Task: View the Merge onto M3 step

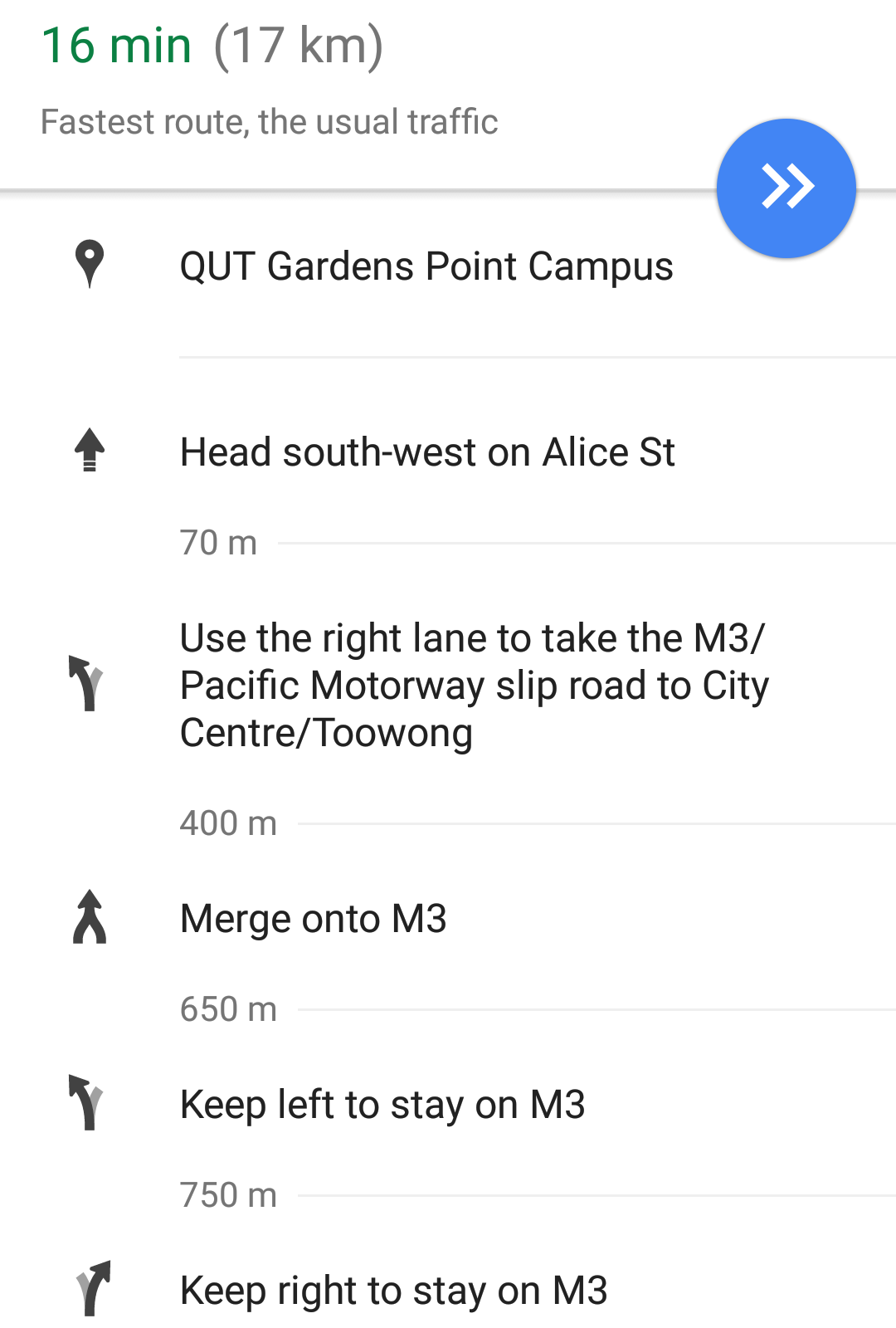Action: pyautogui.click(x=314, y=920)
